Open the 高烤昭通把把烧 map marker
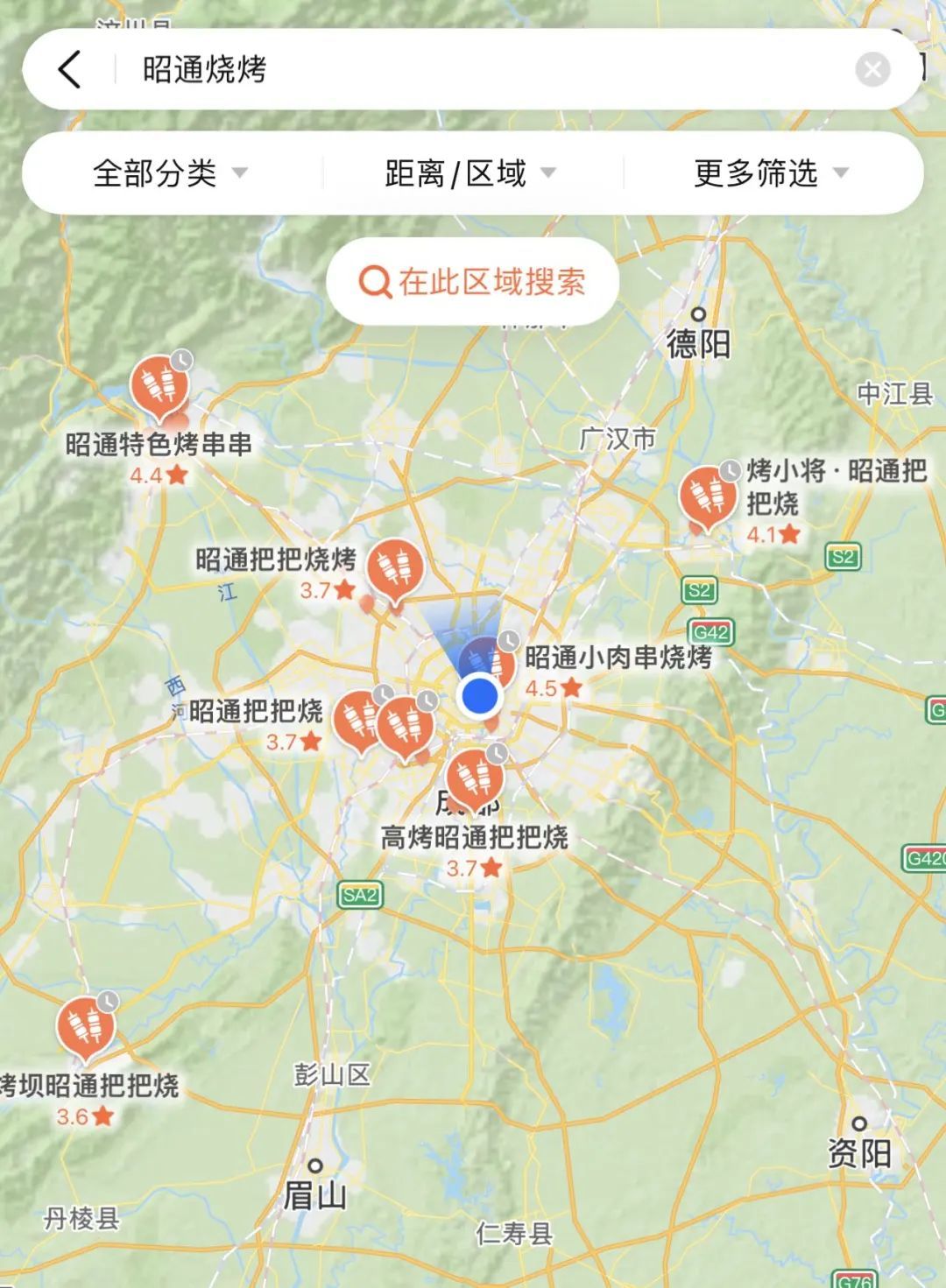946x1288 pixels. 475,778
